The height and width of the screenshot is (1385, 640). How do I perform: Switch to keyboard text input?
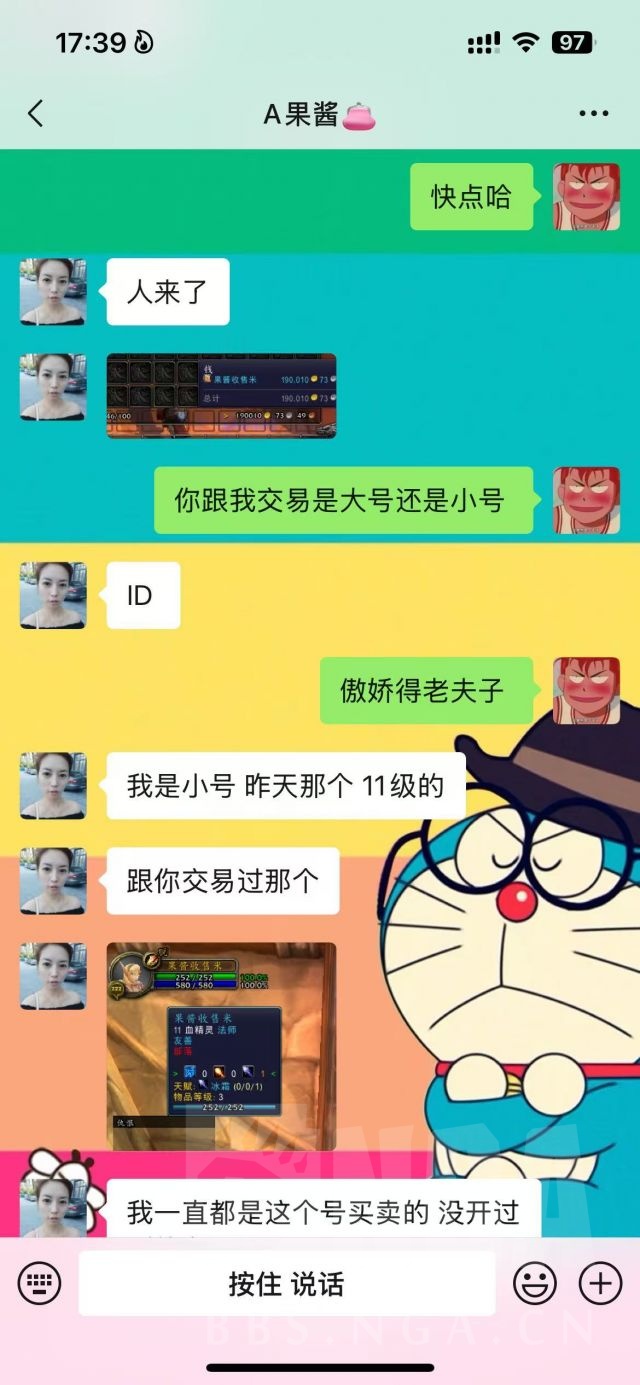click(40, 1283)
